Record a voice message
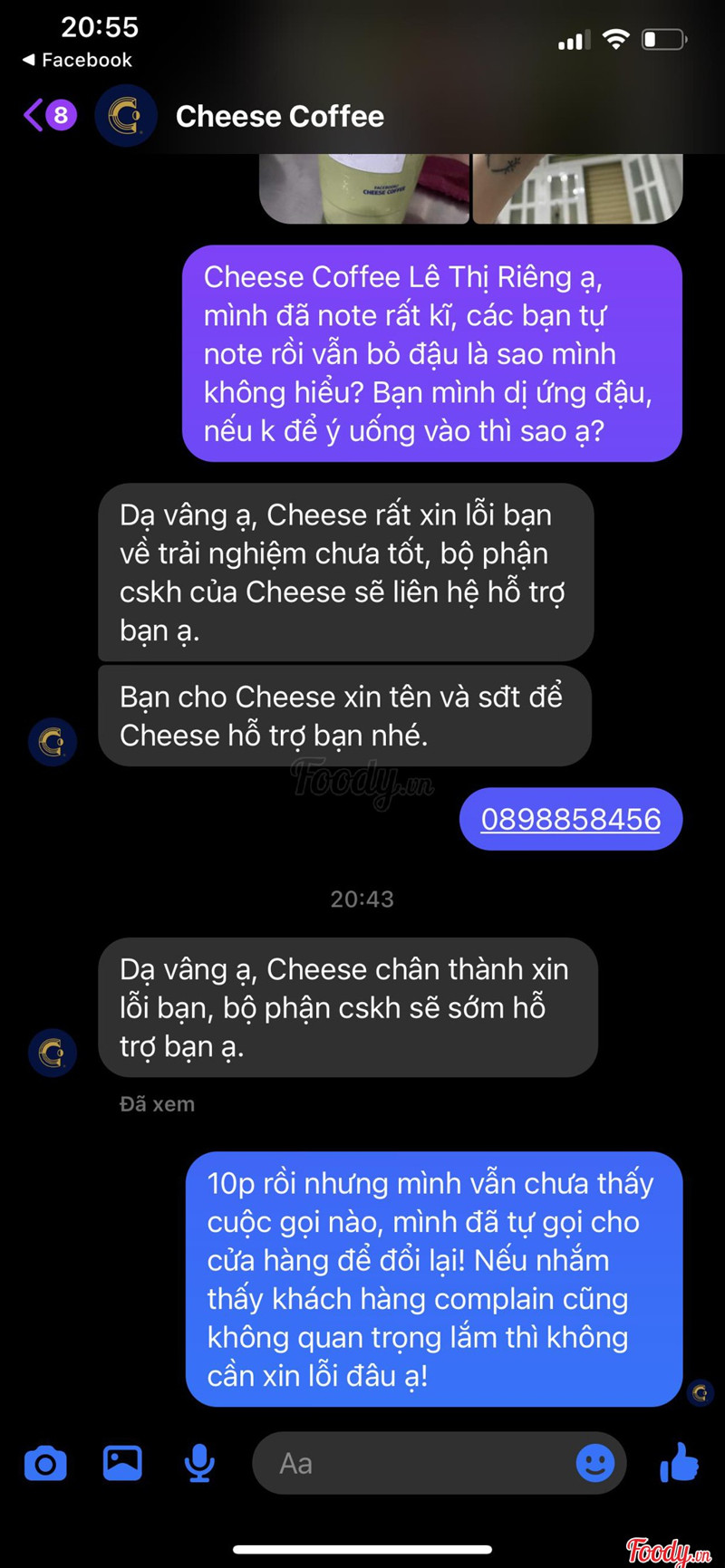The image size is (725, 1568). tap(199, 1464)
